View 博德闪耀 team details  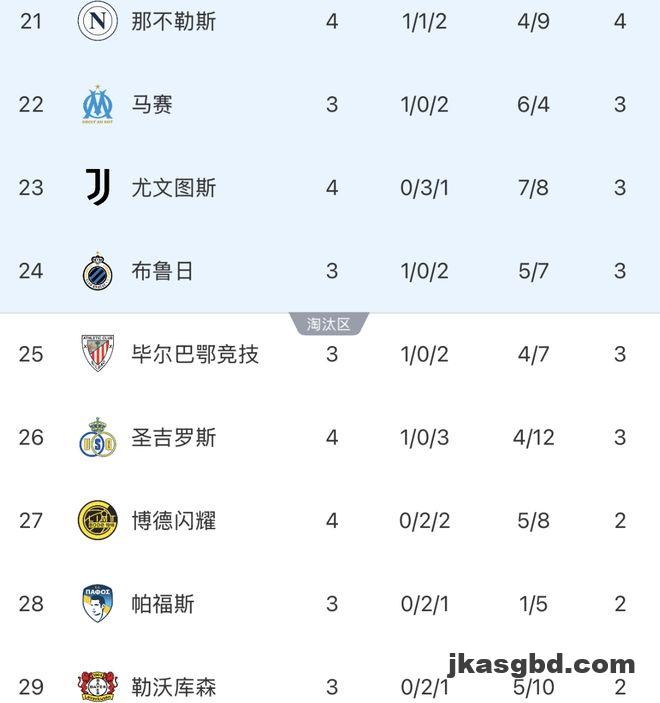click(173, 521)
